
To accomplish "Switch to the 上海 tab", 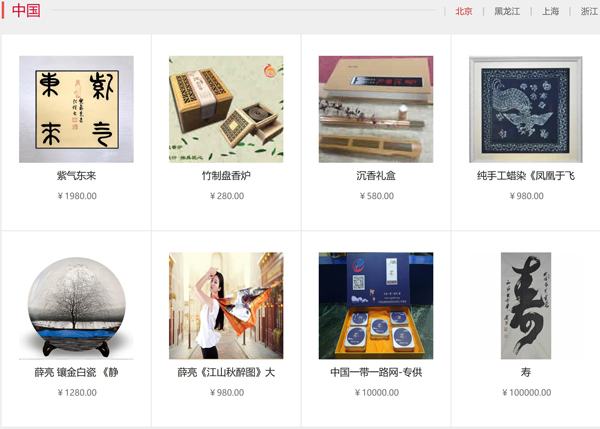I will click(550, 12).
